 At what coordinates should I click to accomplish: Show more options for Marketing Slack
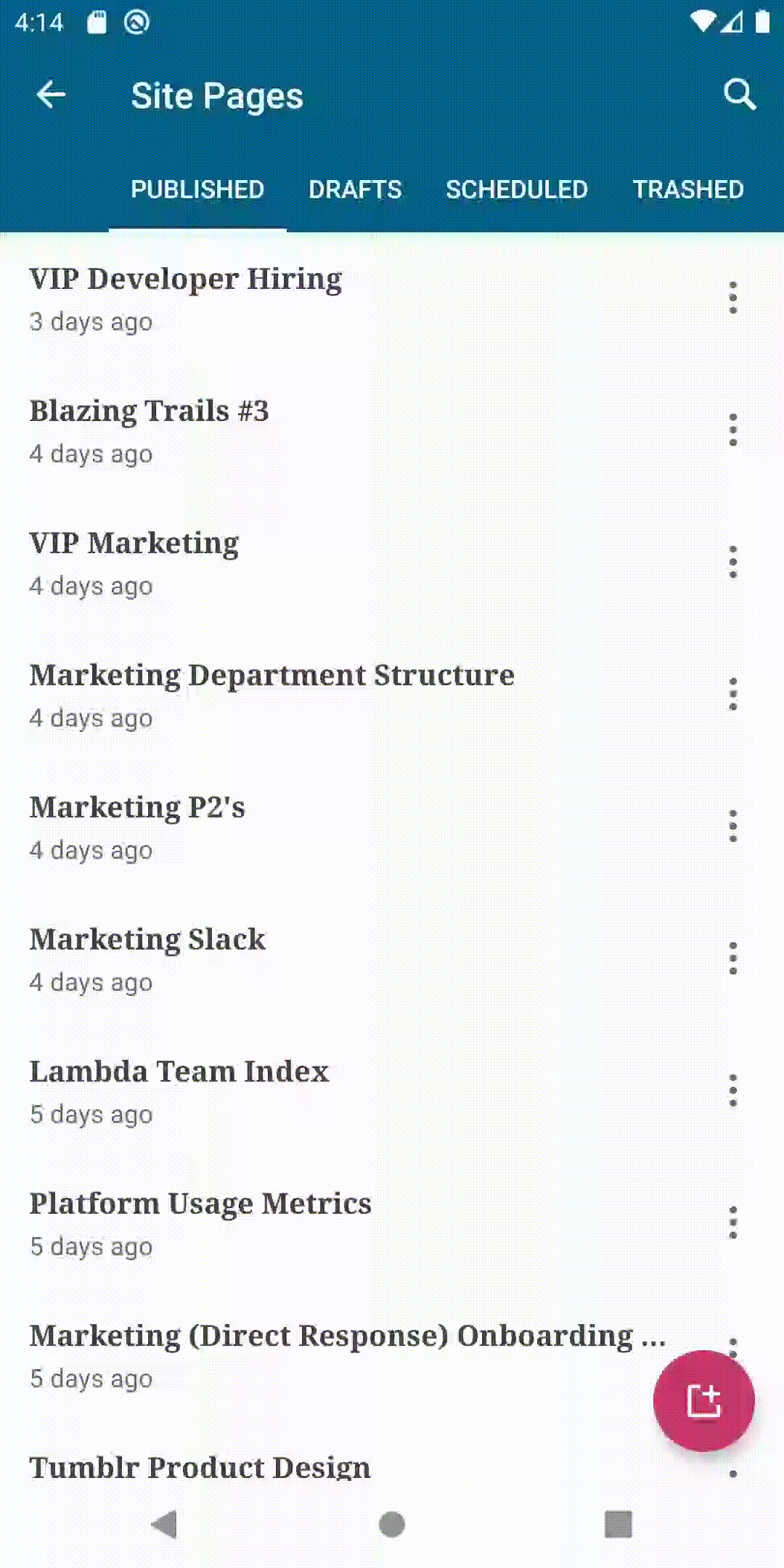click(733, 958)
